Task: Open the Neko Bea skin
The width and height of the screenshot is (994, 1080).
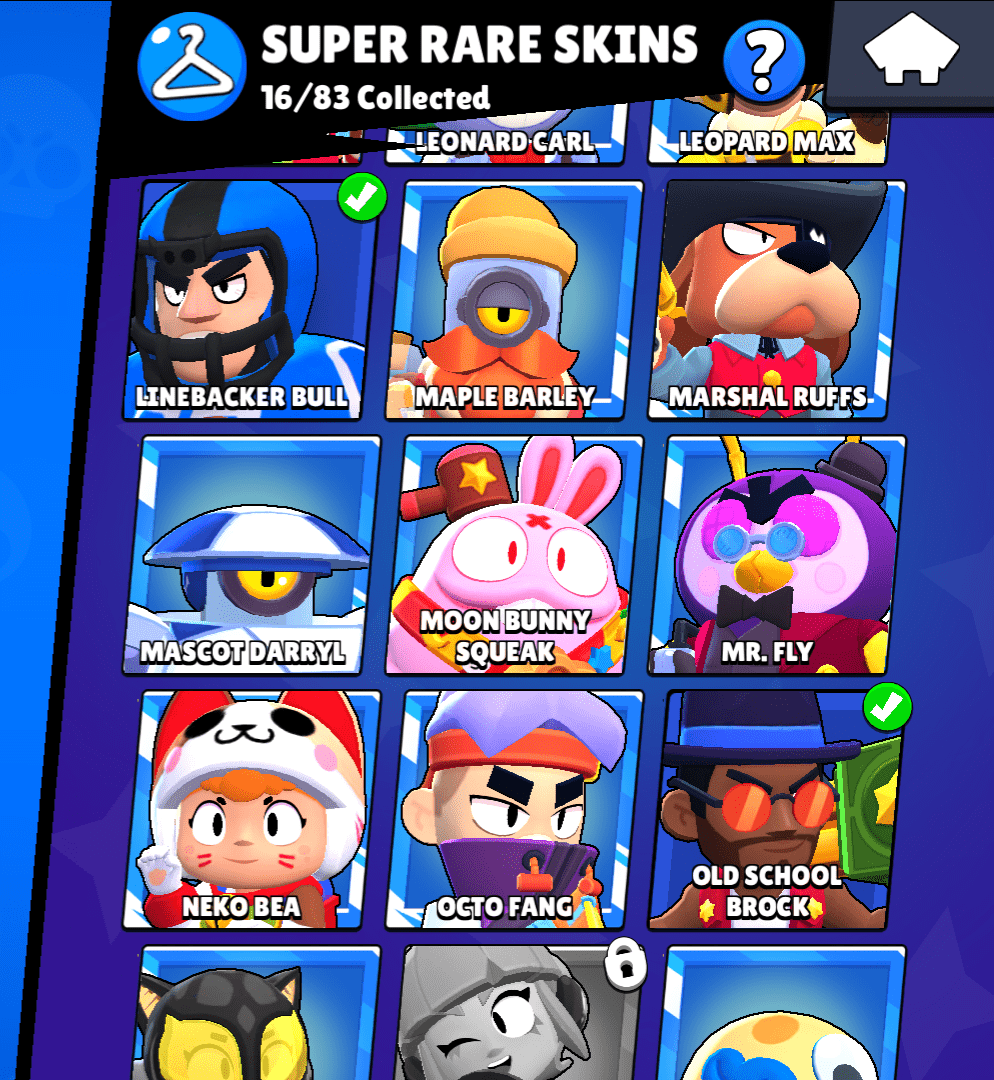Action: point(251,810)
